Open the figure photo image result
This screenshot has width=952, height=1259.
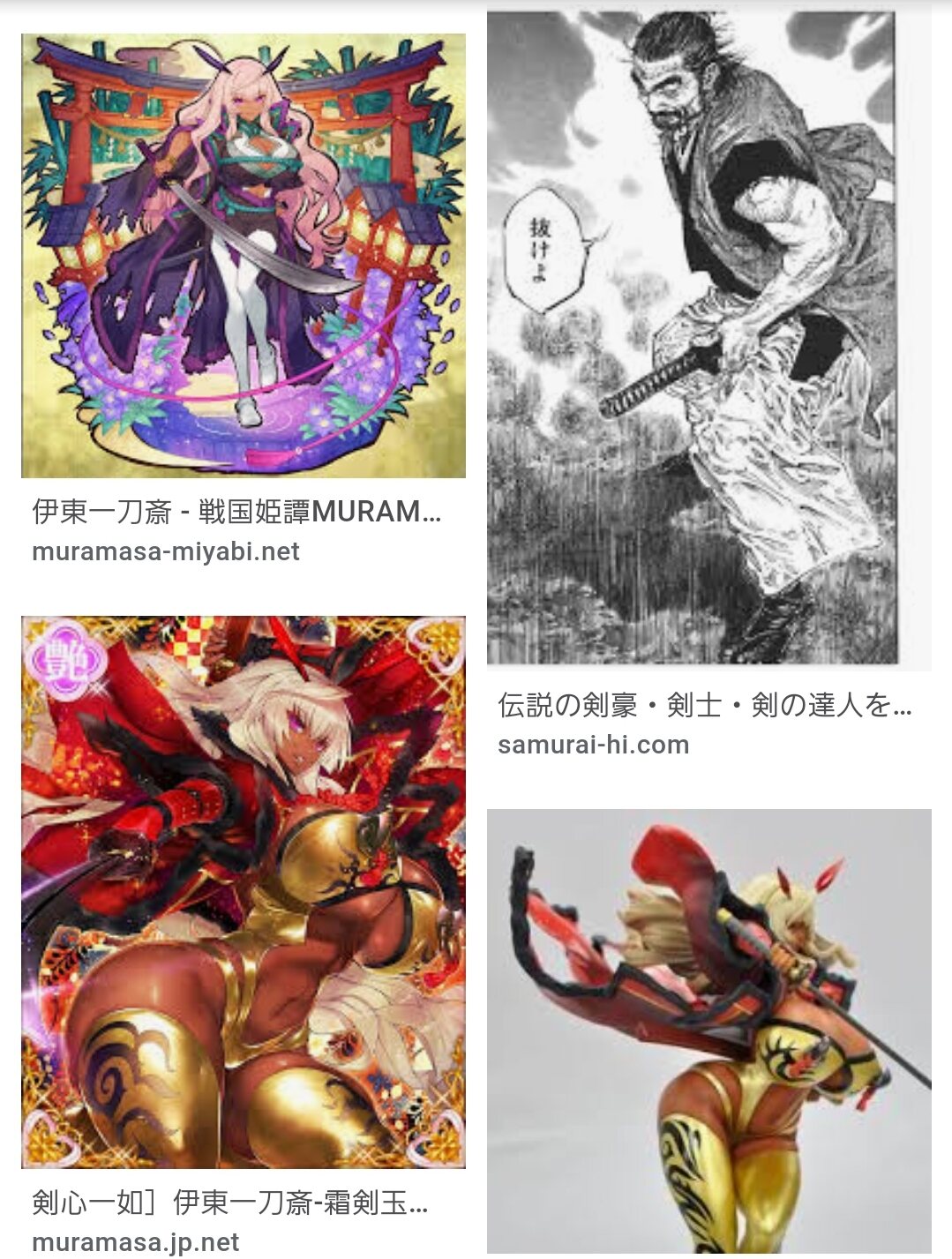tap(709, 1033)
